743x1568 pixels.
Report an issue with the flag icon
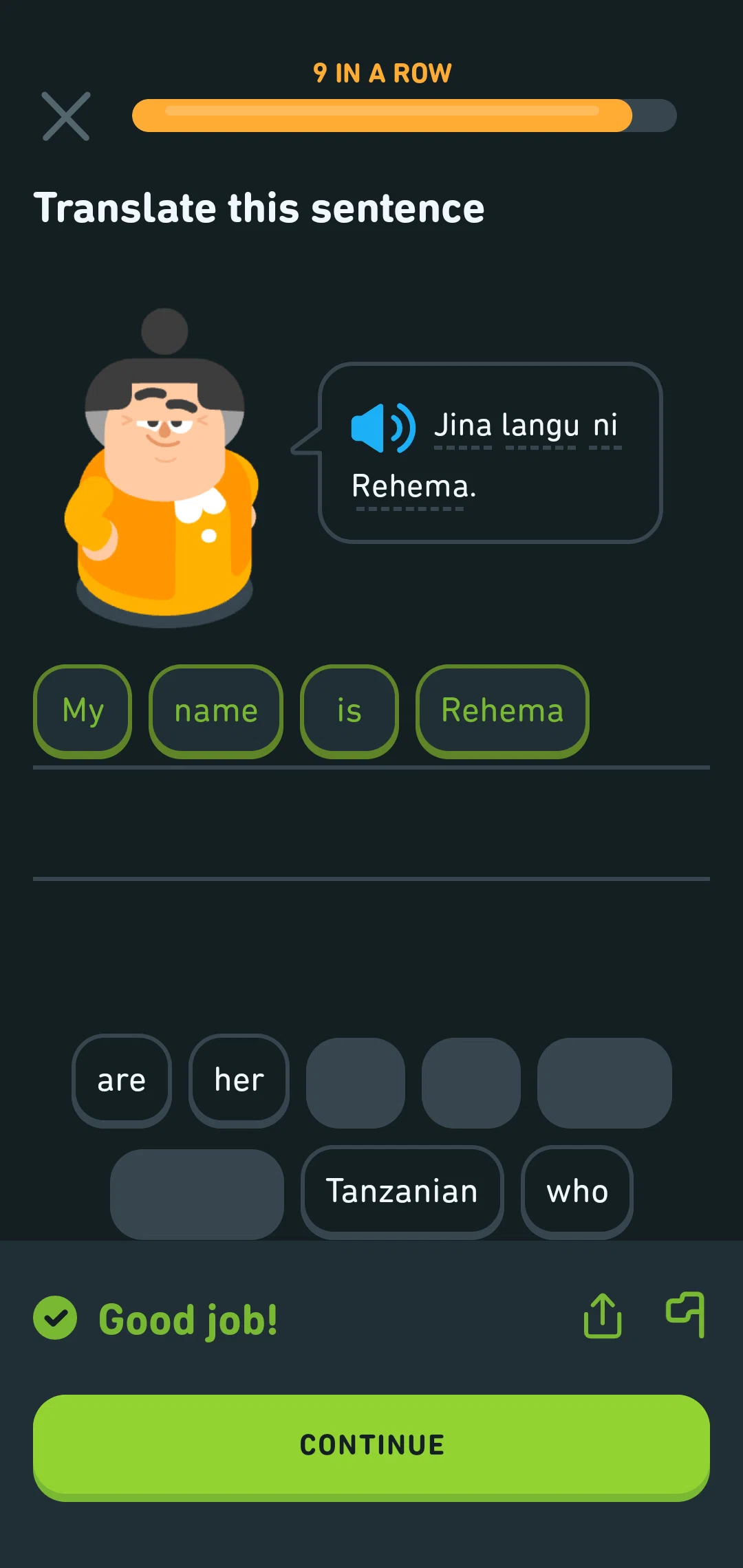click(x=685, y=1315)
